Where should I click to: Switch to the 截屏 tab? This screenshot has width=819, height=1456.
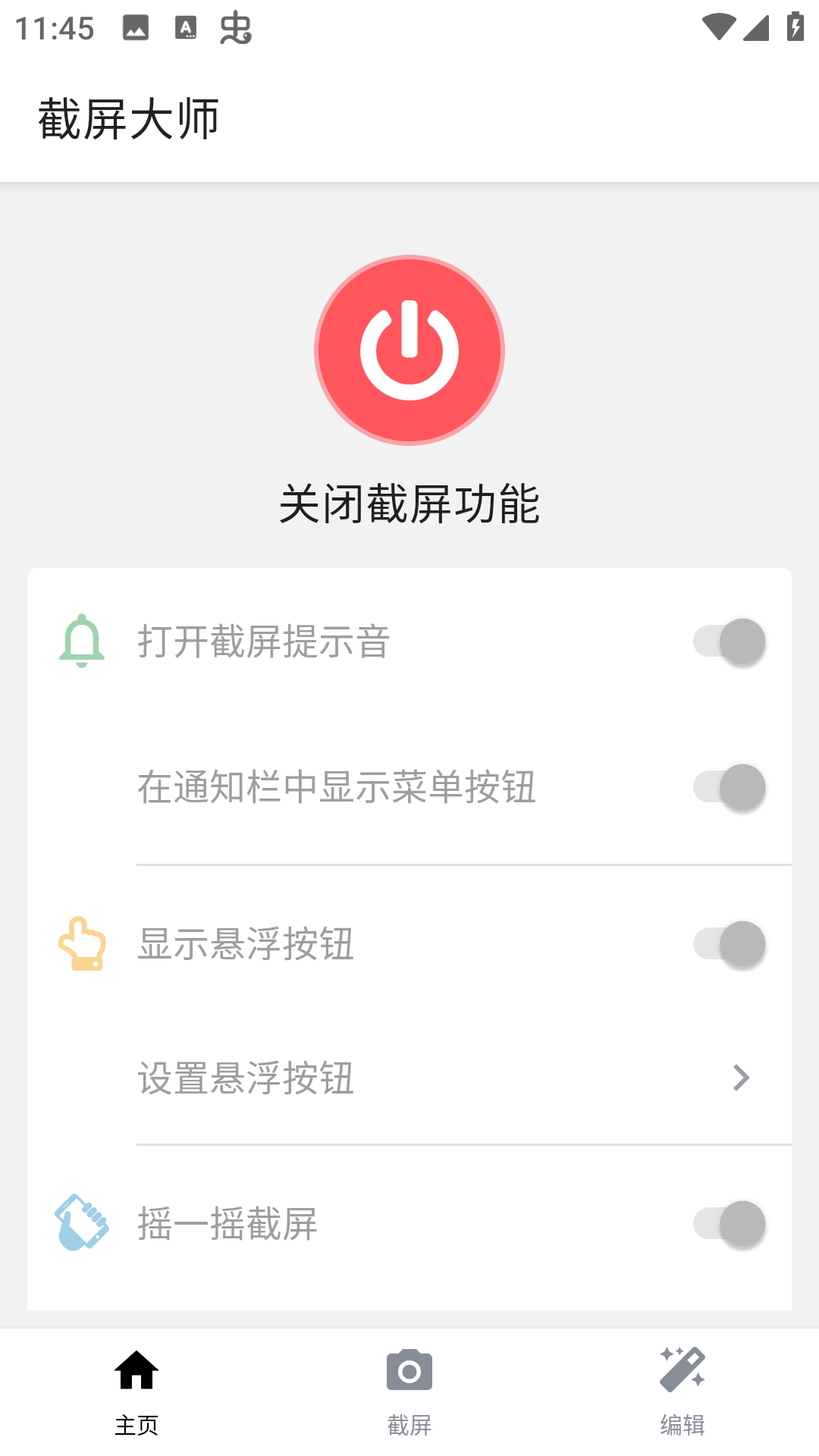click(x=409, y=1424)
